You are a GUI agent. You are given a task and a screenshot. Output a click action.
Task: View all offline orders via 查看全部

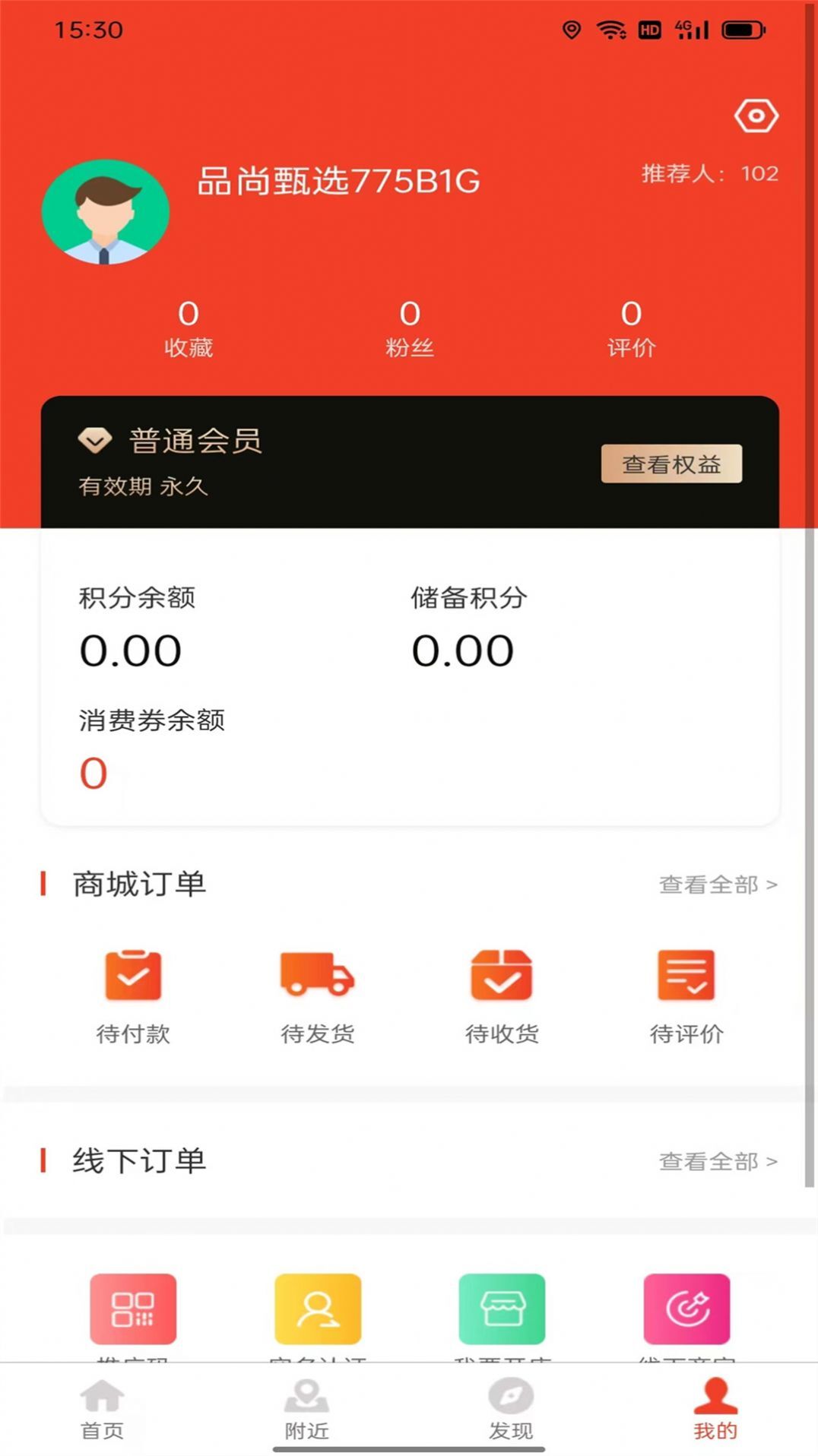(x=715, y=1160)
